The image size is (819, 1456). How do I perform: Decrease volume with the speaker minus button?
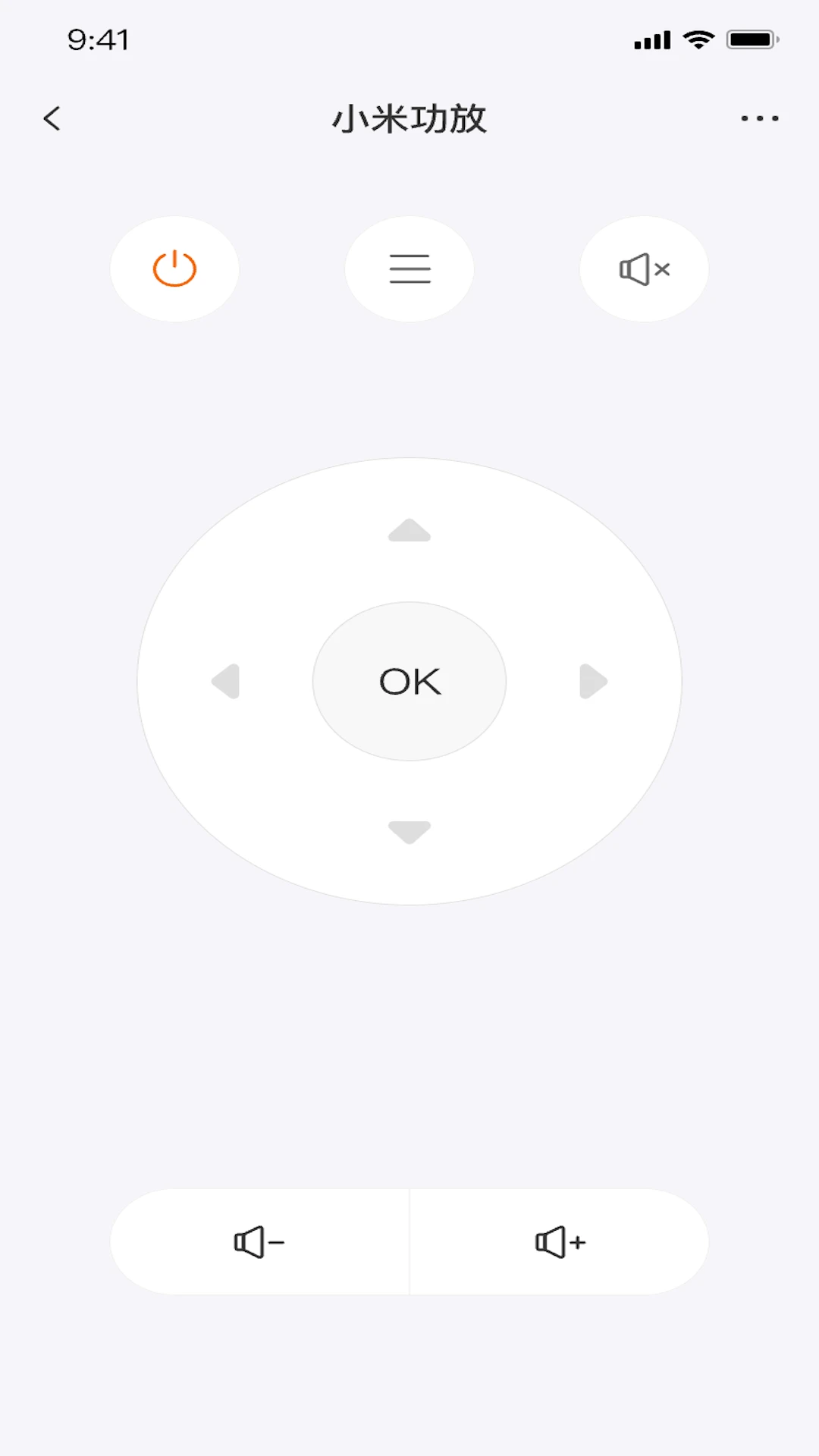259,1242
